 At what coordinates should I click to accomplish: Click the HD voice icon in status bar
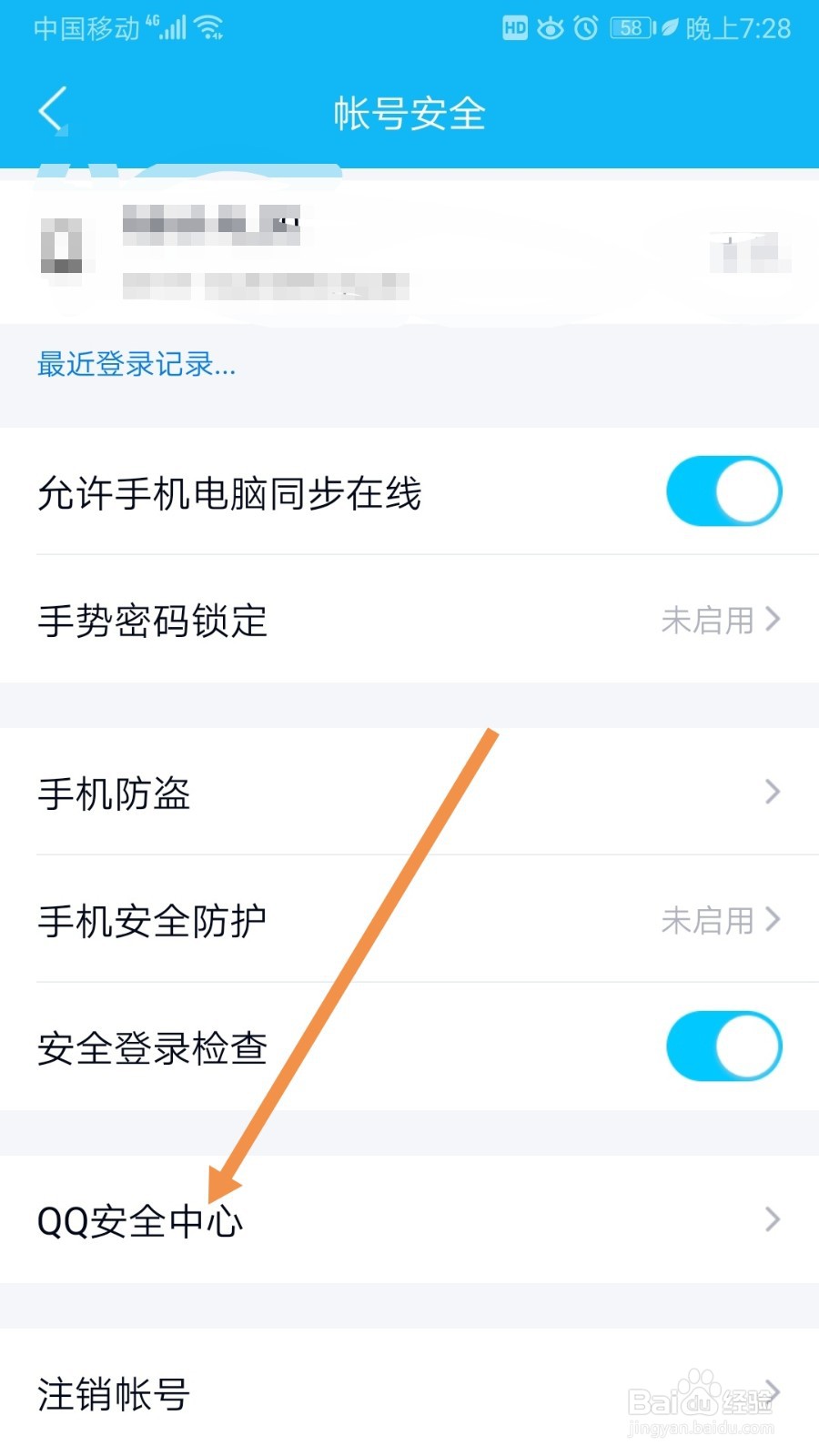[x=513, y=28]
